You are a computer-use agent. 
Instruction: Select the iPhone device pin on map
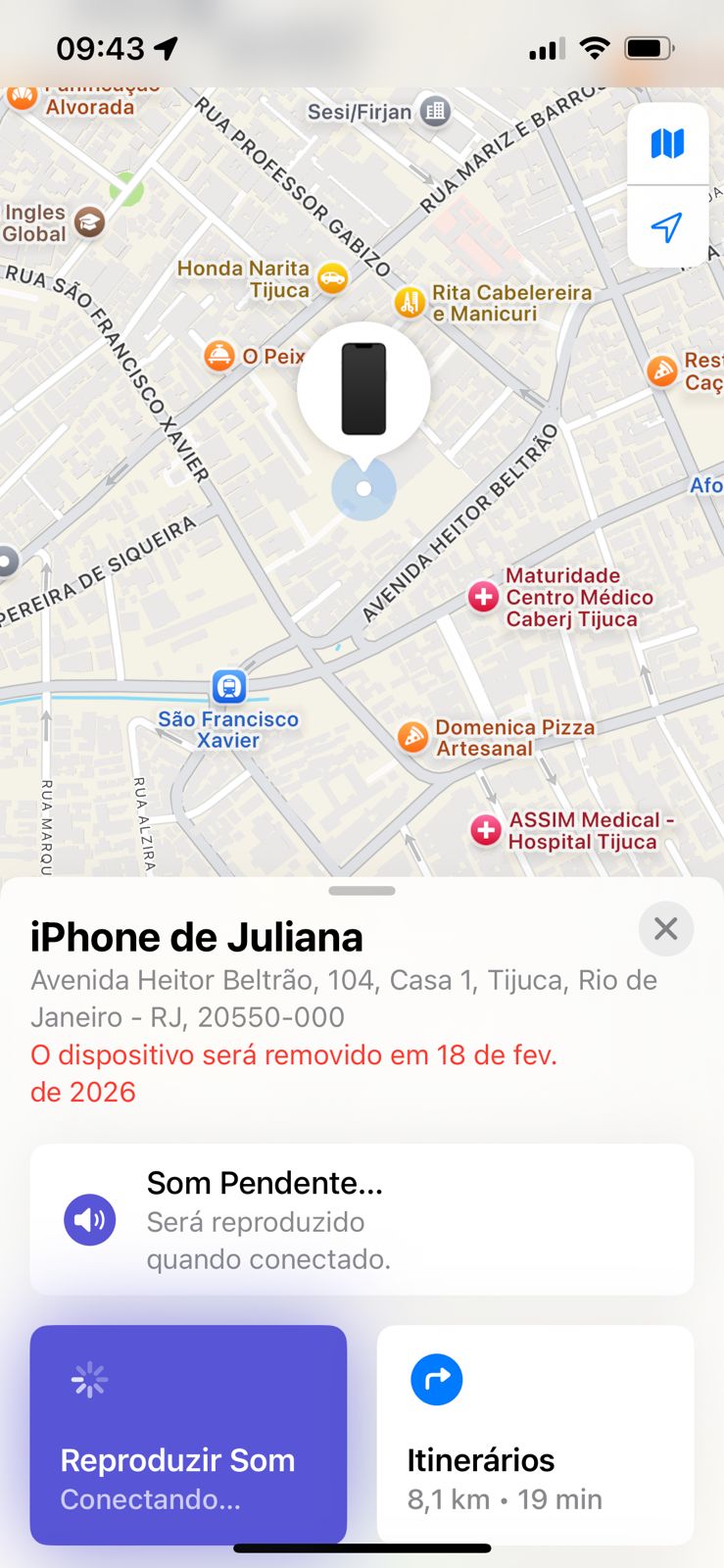point(363,389)
